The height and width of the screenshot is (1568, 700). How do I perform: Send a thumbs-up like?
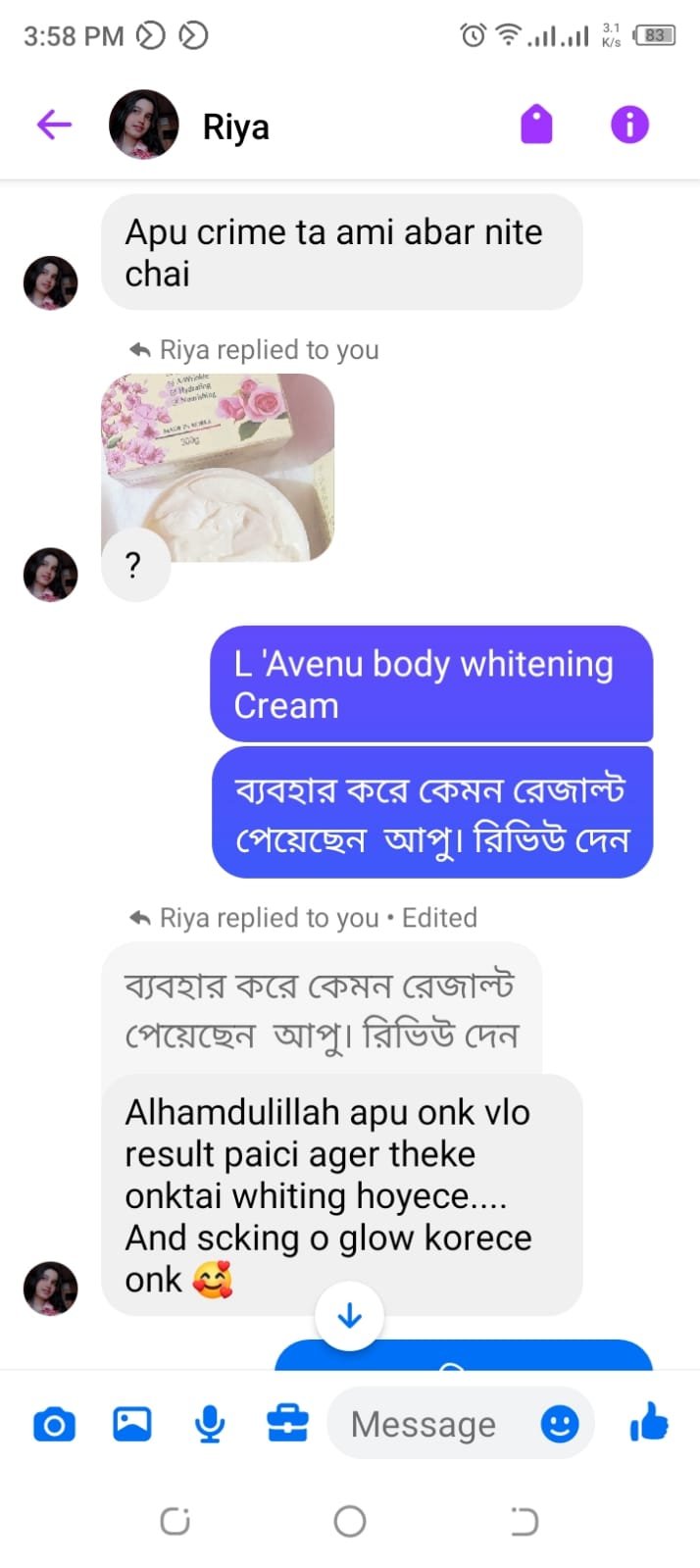tap(649, 1422)
